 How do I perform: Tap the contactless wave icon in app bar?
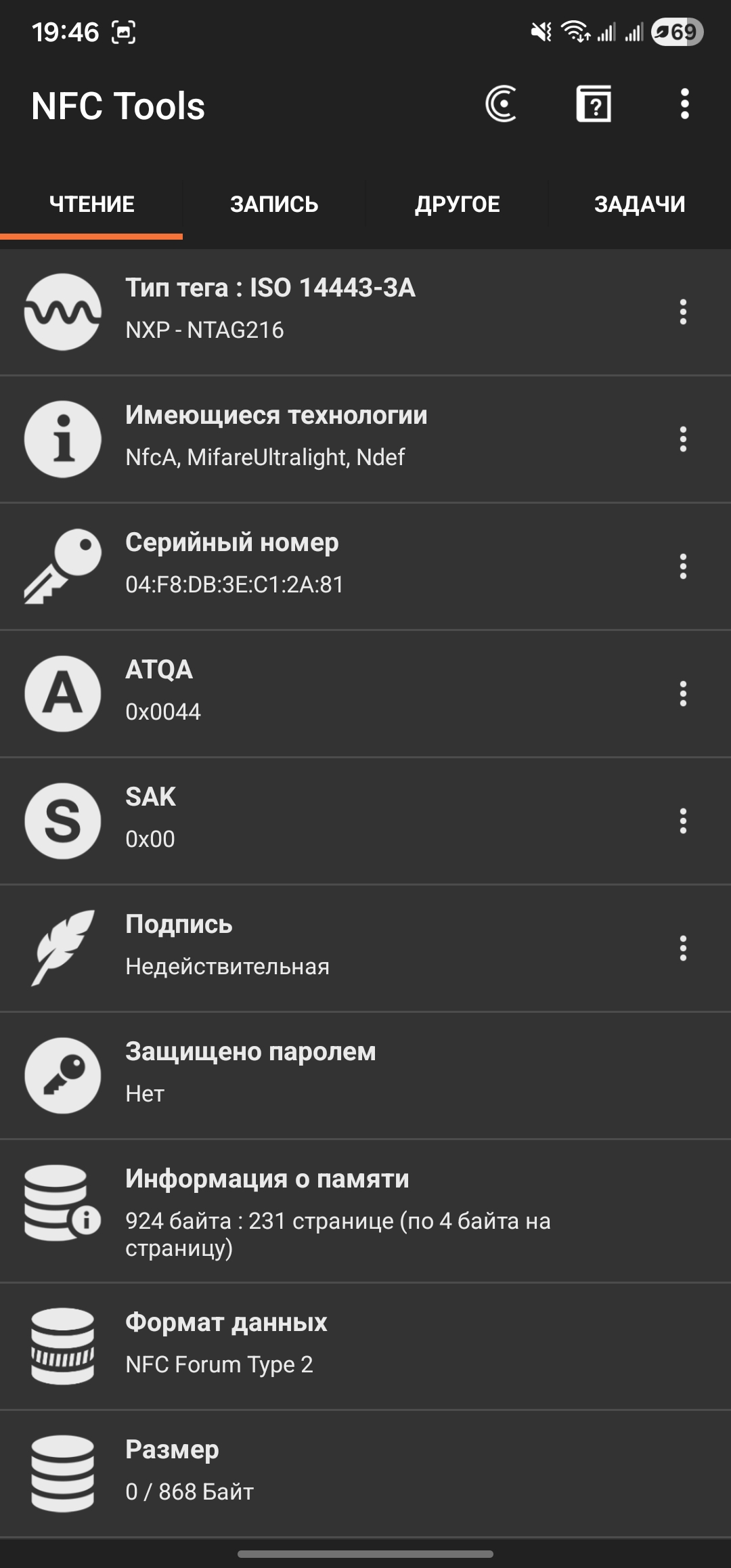pos(502,104)
